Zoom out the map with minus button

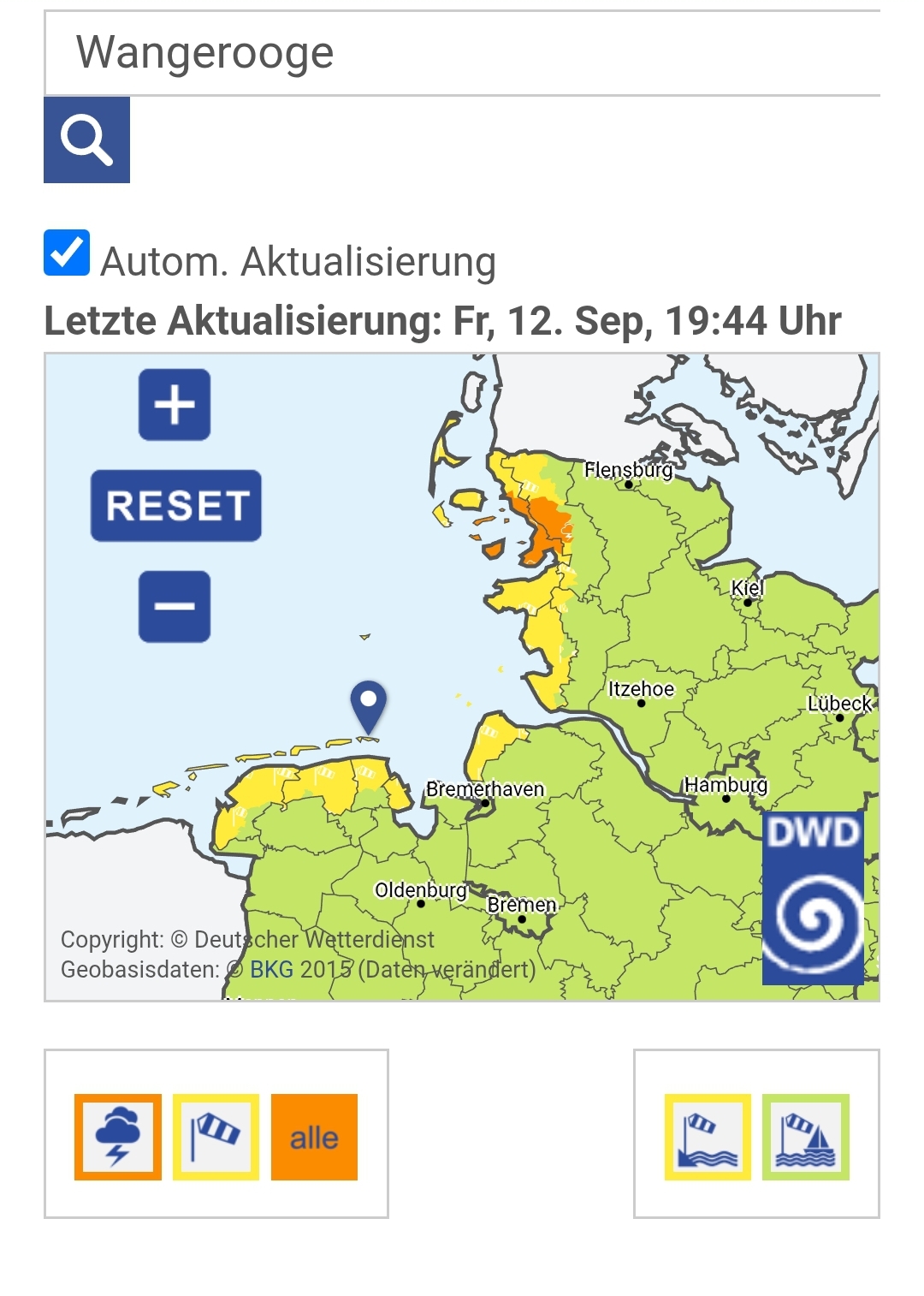click(175, 606)
